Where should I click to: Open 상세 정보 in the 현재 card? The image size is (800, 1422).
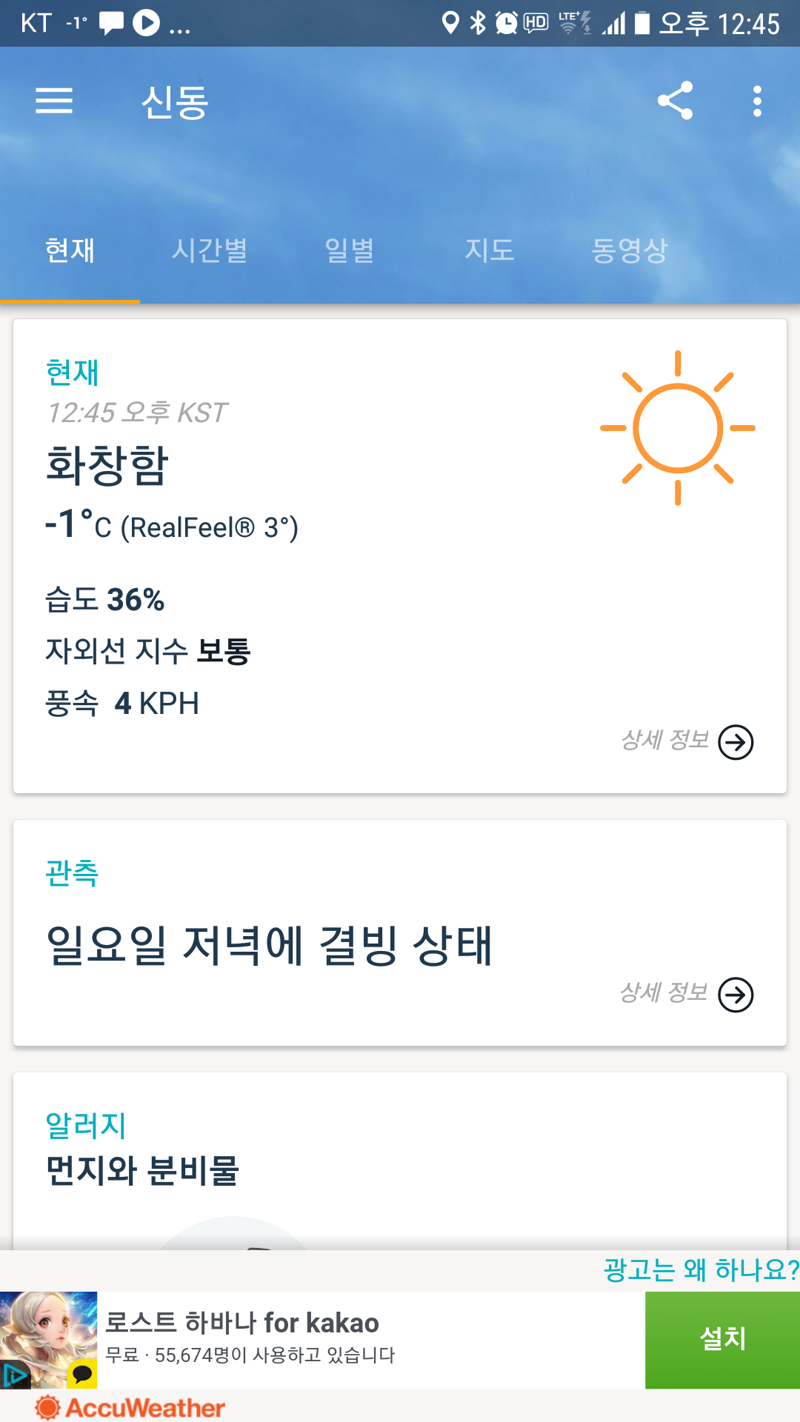(687, 742)
